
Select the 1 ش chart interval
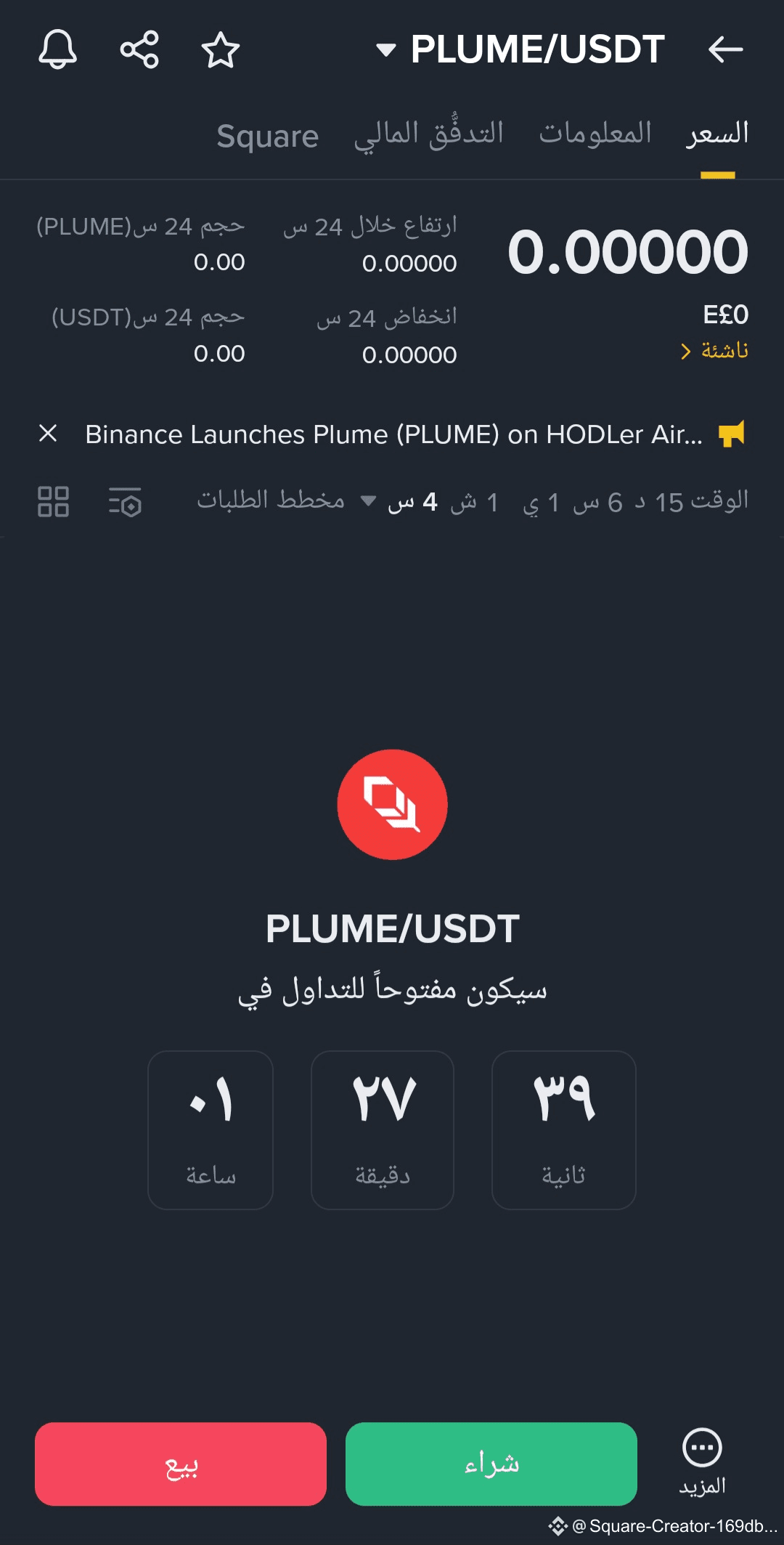coord(475,502)
